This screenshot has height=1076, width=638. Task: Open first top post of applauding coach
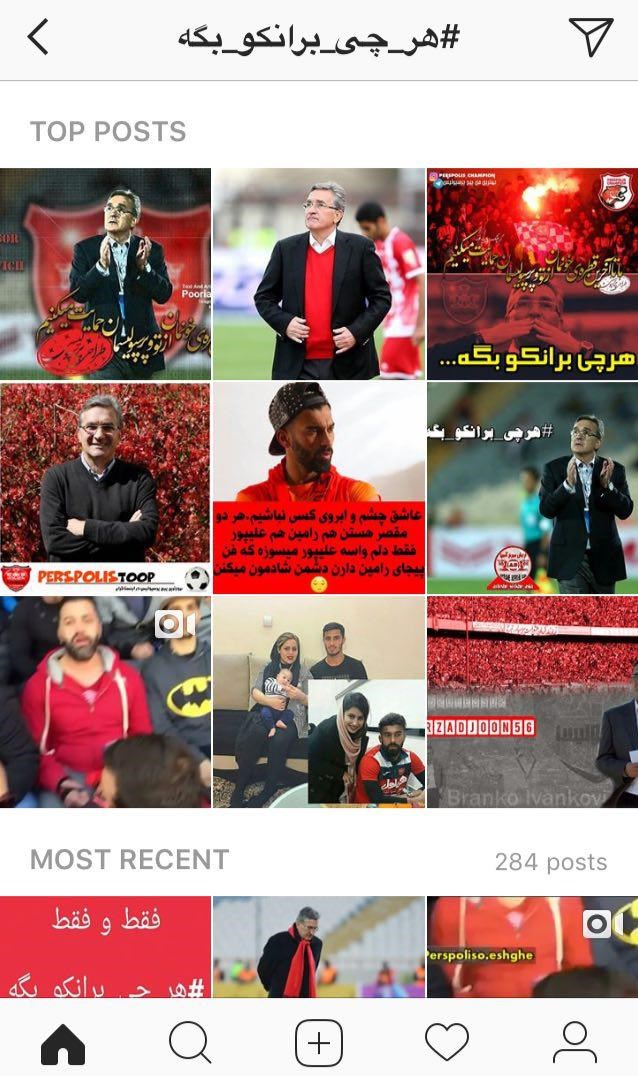coord(105,274)
